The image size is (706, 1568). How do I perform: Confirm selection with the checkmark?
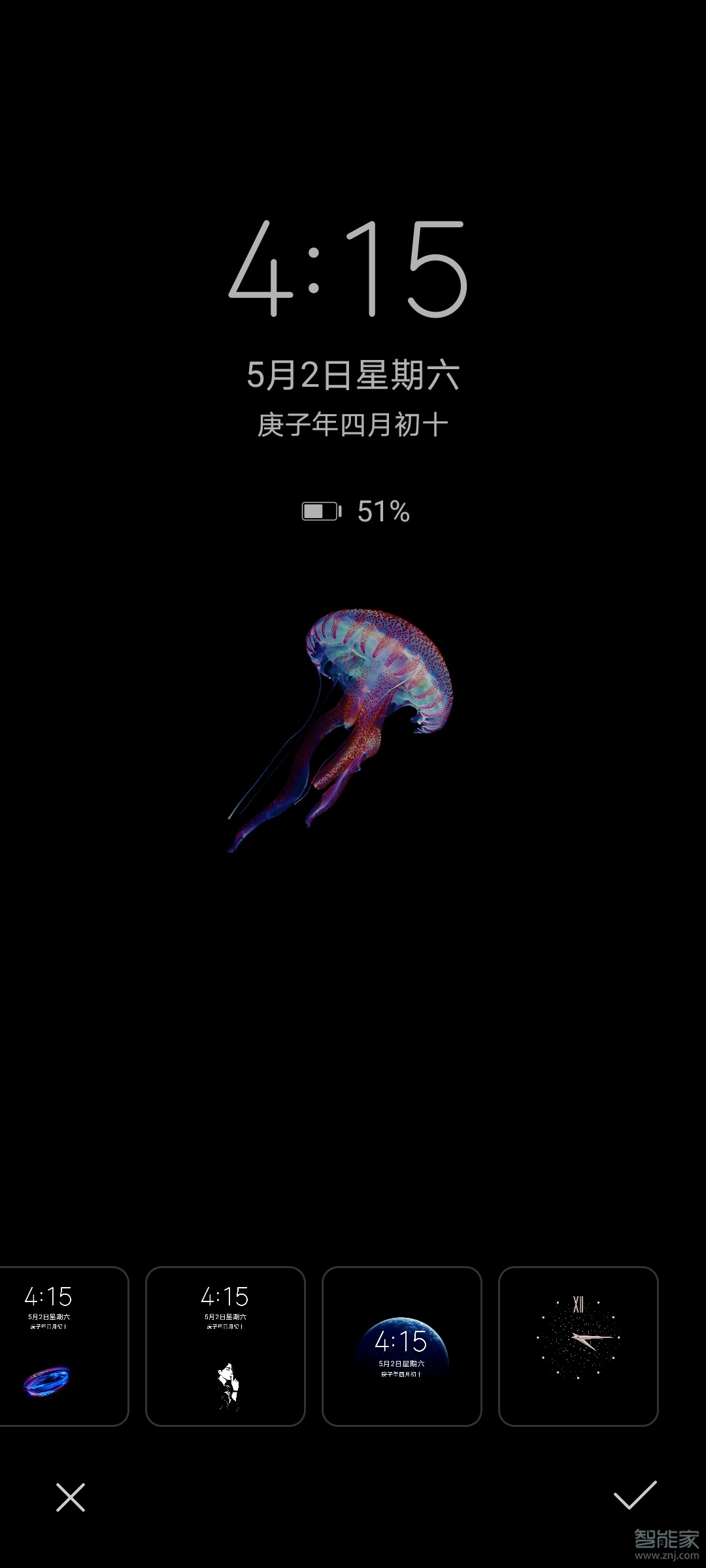pos(635,1495)
